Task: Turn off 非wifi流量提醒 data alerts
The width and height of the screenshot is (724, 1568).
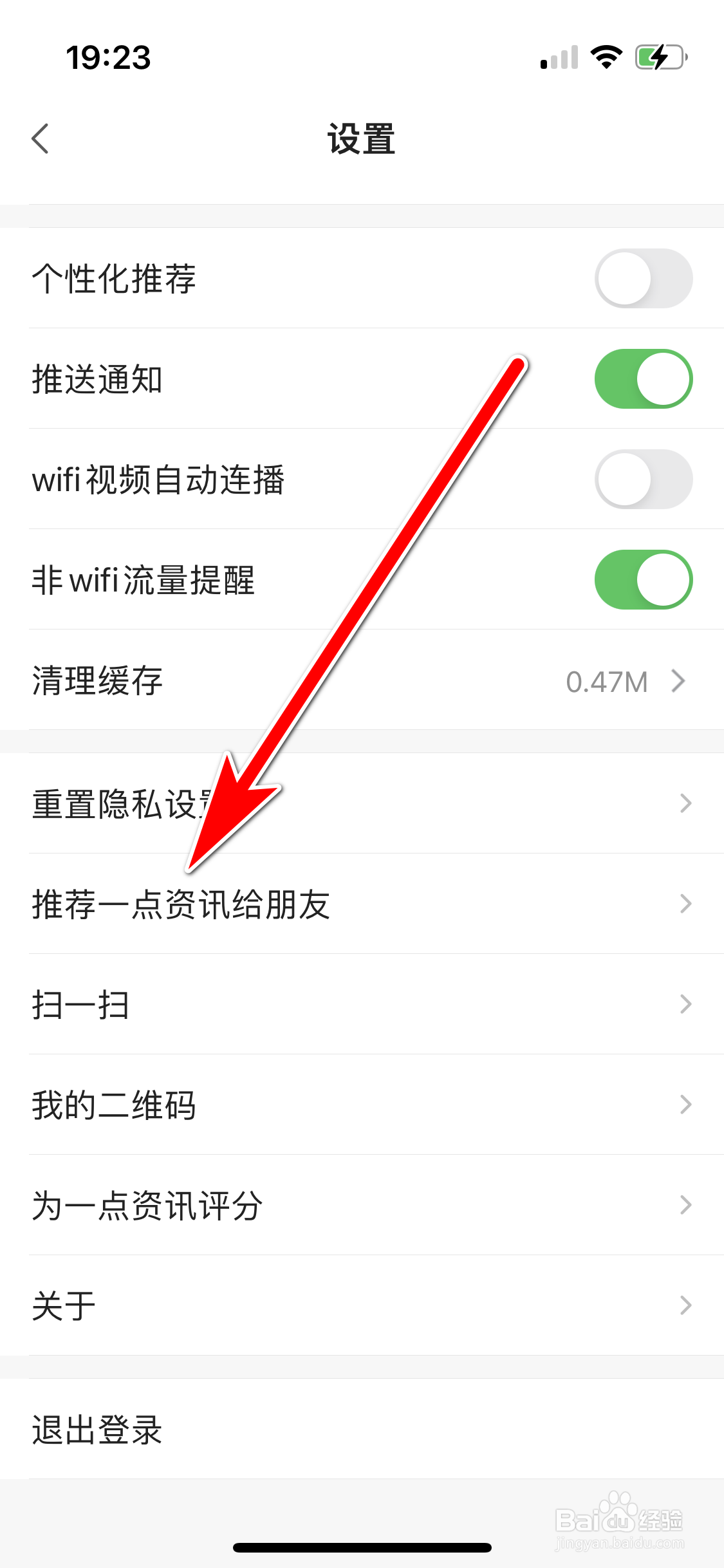Action: click(644, 579)
